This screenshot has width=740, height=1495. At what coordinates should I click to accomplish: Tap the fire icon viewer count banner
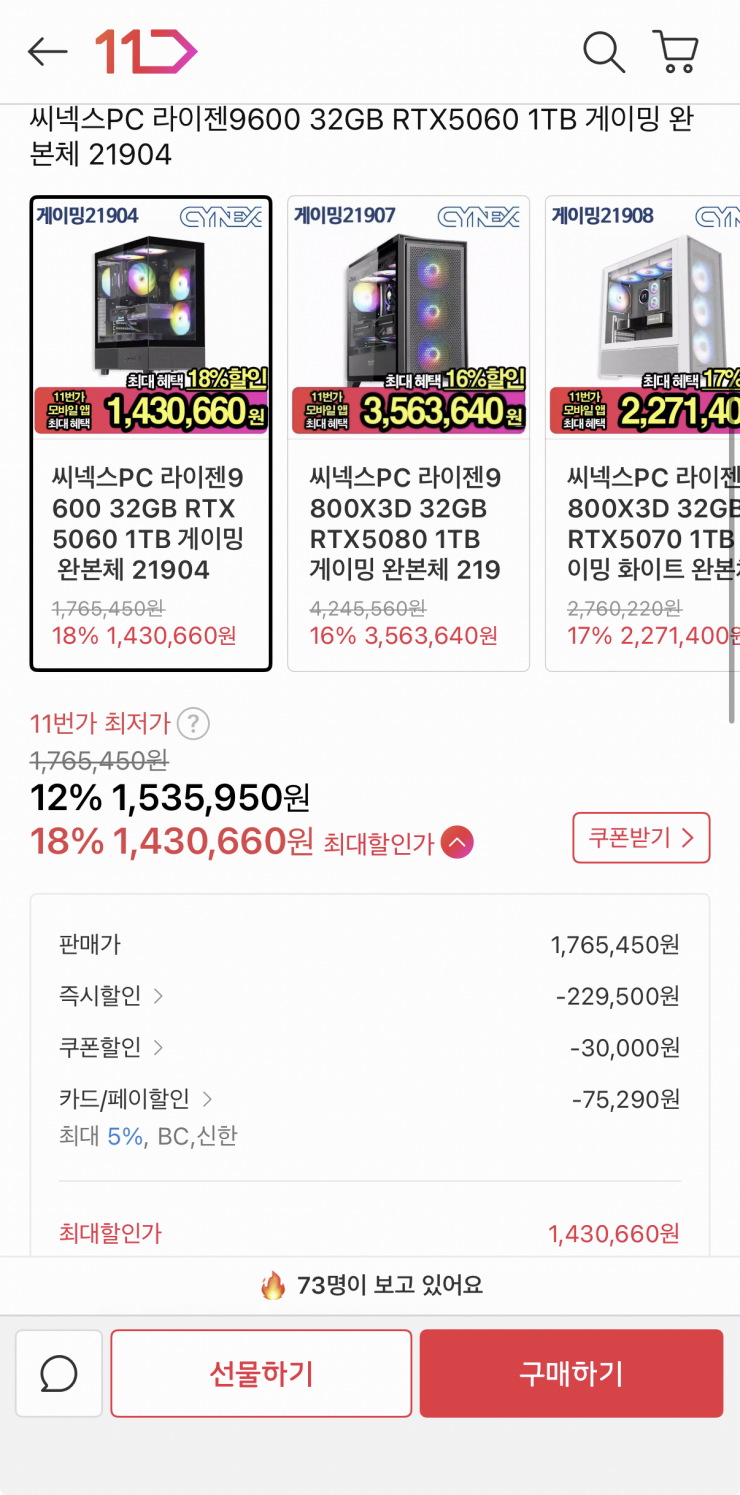[x=370, y=1285]
